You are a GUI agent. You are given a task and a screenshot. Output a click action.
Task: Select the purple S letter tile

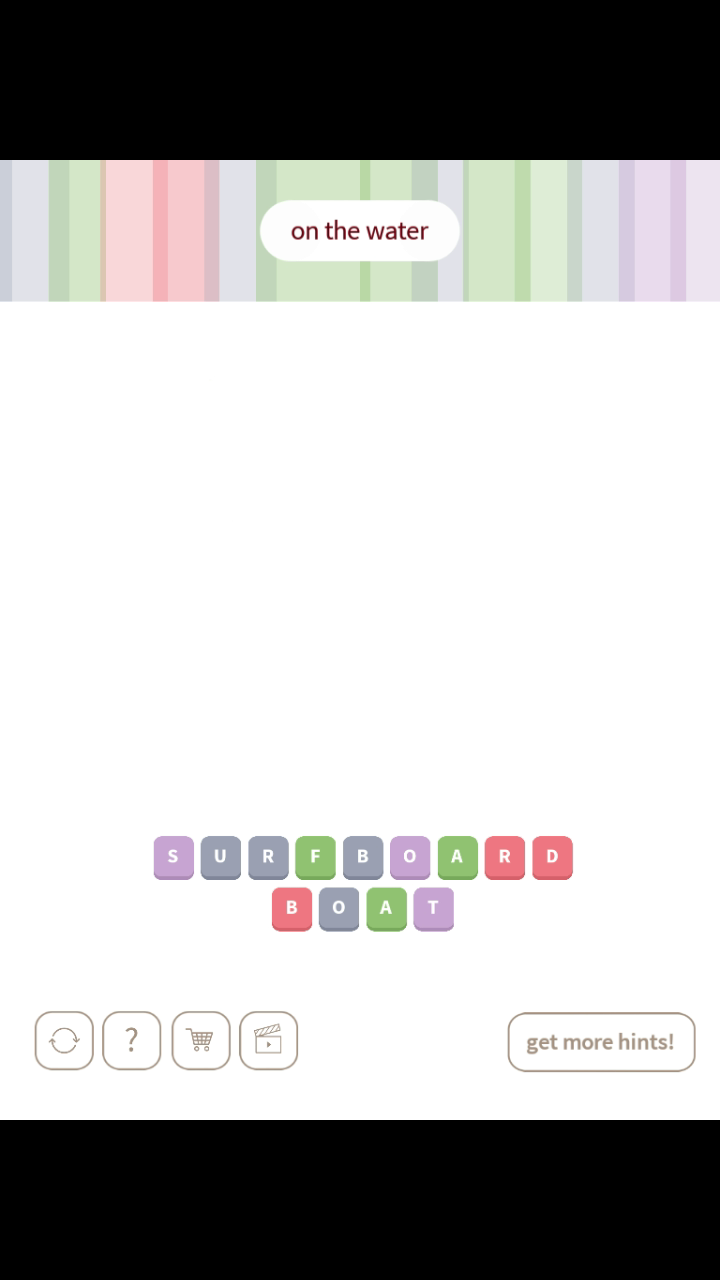click(173, 857)
